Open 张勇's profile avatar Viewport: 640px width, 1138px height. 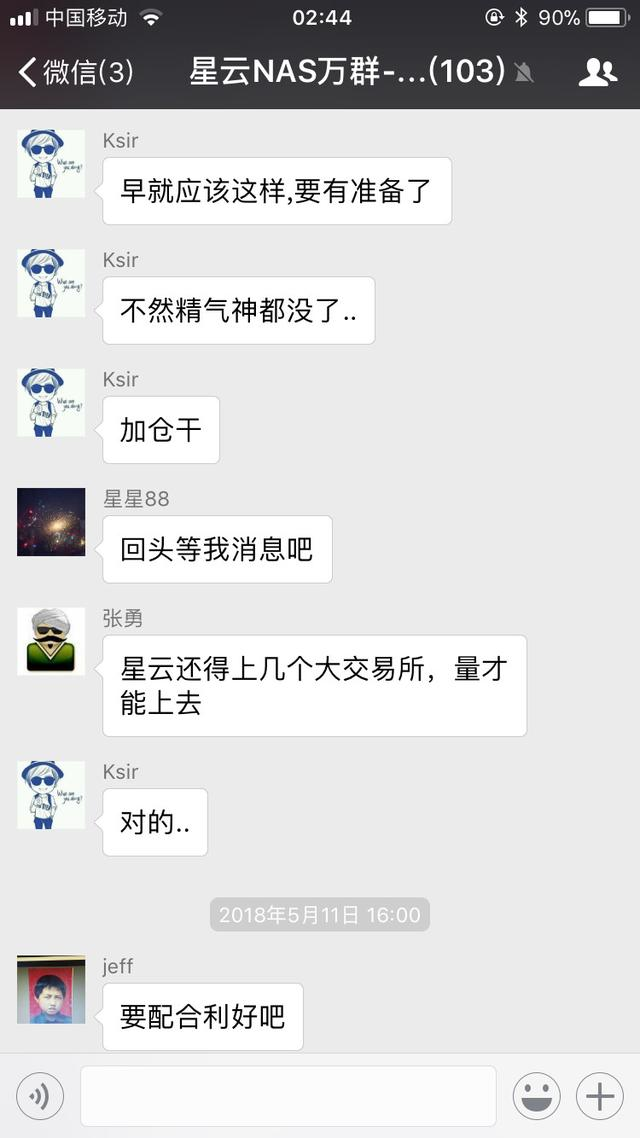point(51,641)
